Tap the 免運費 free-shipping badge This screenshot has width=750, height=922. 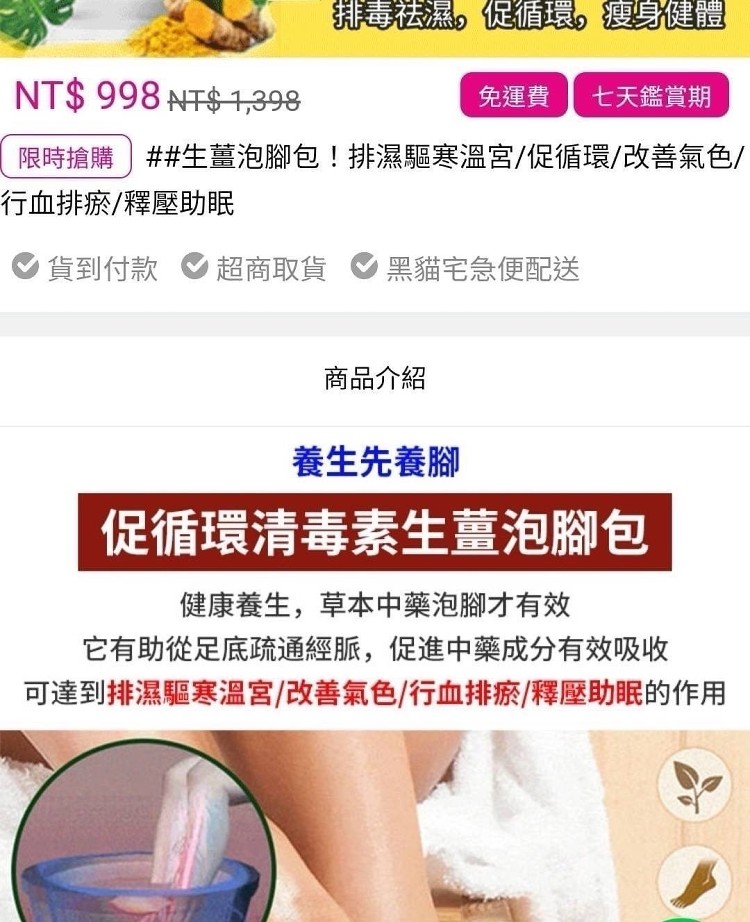[514, 96]
